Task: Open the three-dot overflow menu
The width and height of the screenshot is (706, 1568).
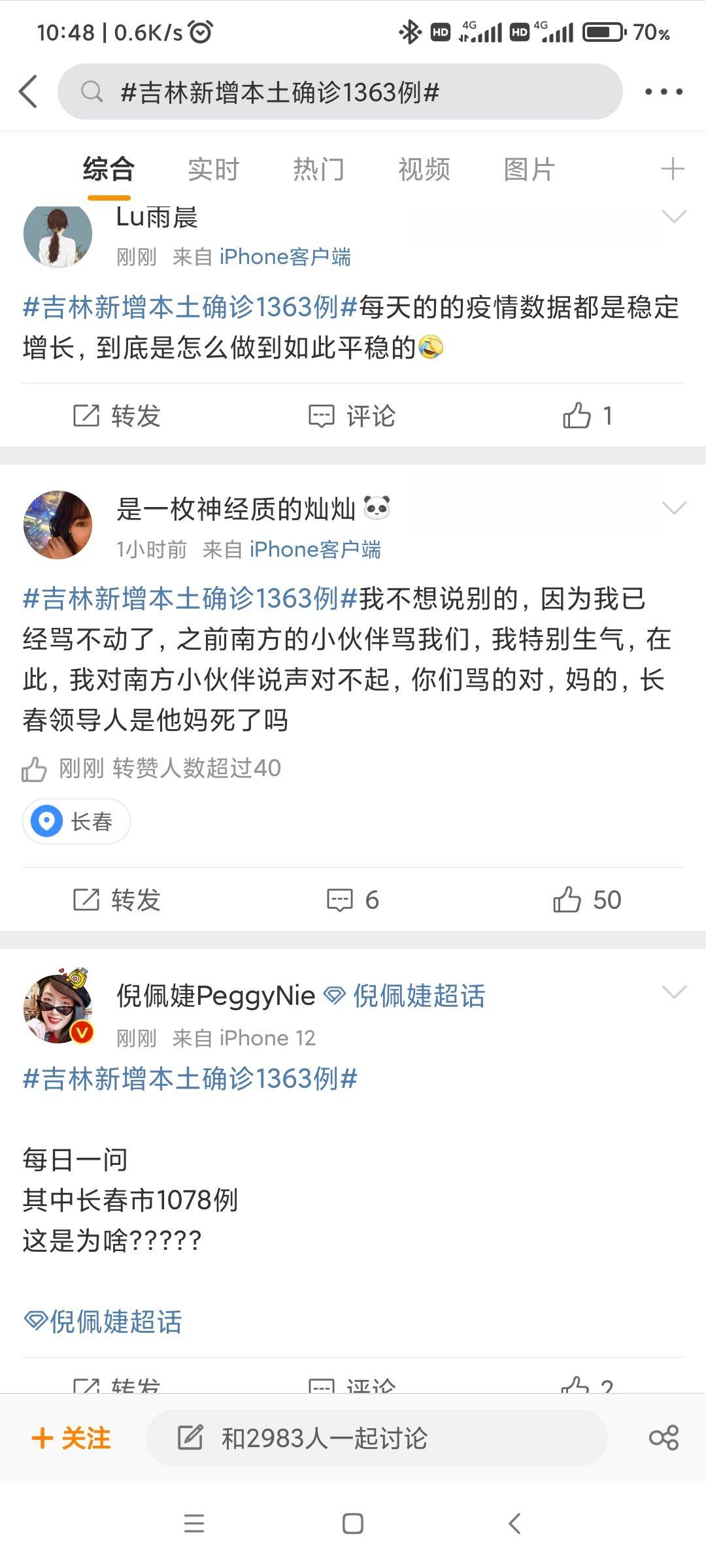Action: tap(663, 92)
